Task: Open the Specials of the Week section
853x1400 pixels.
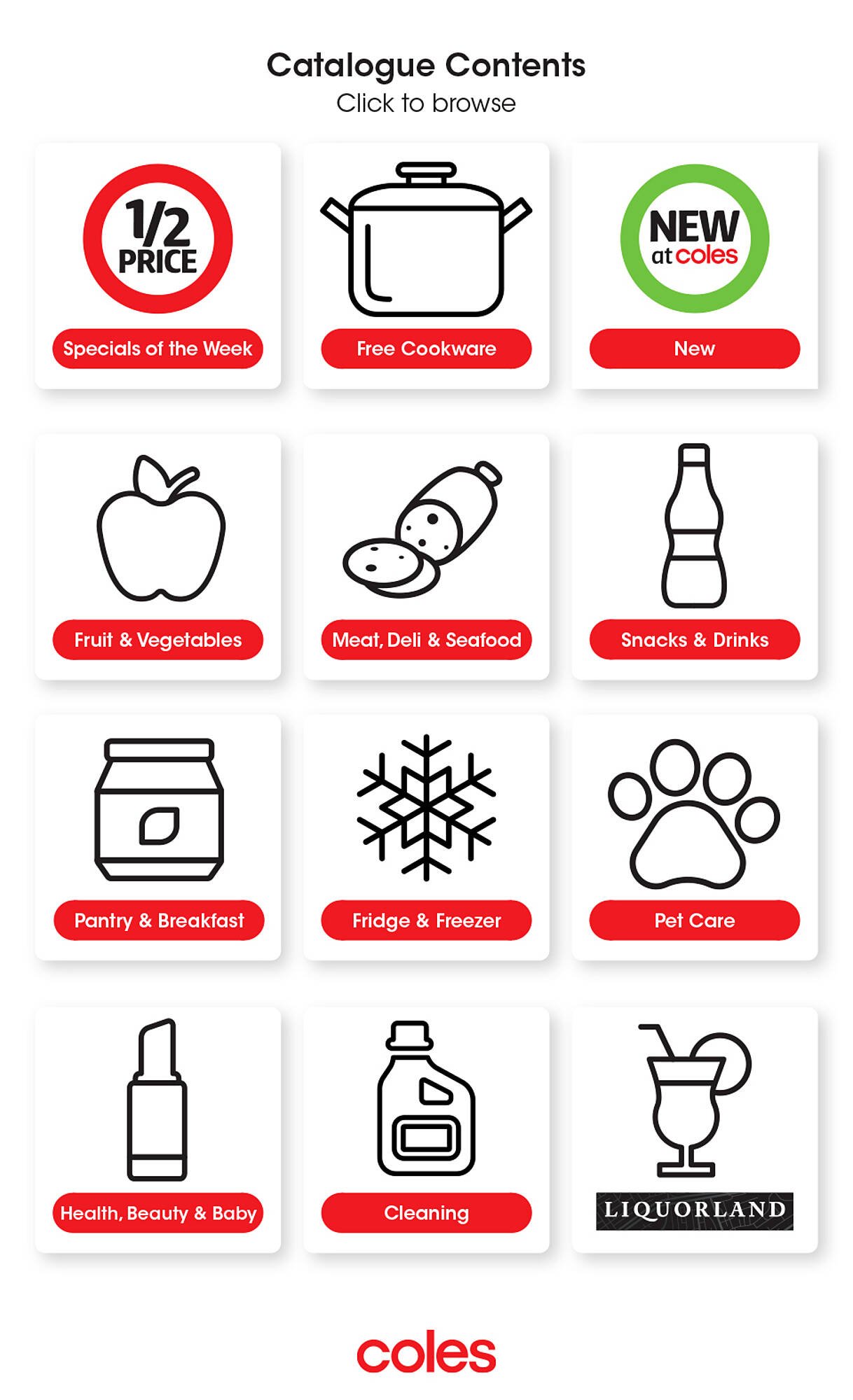Action: pos(156,347)
